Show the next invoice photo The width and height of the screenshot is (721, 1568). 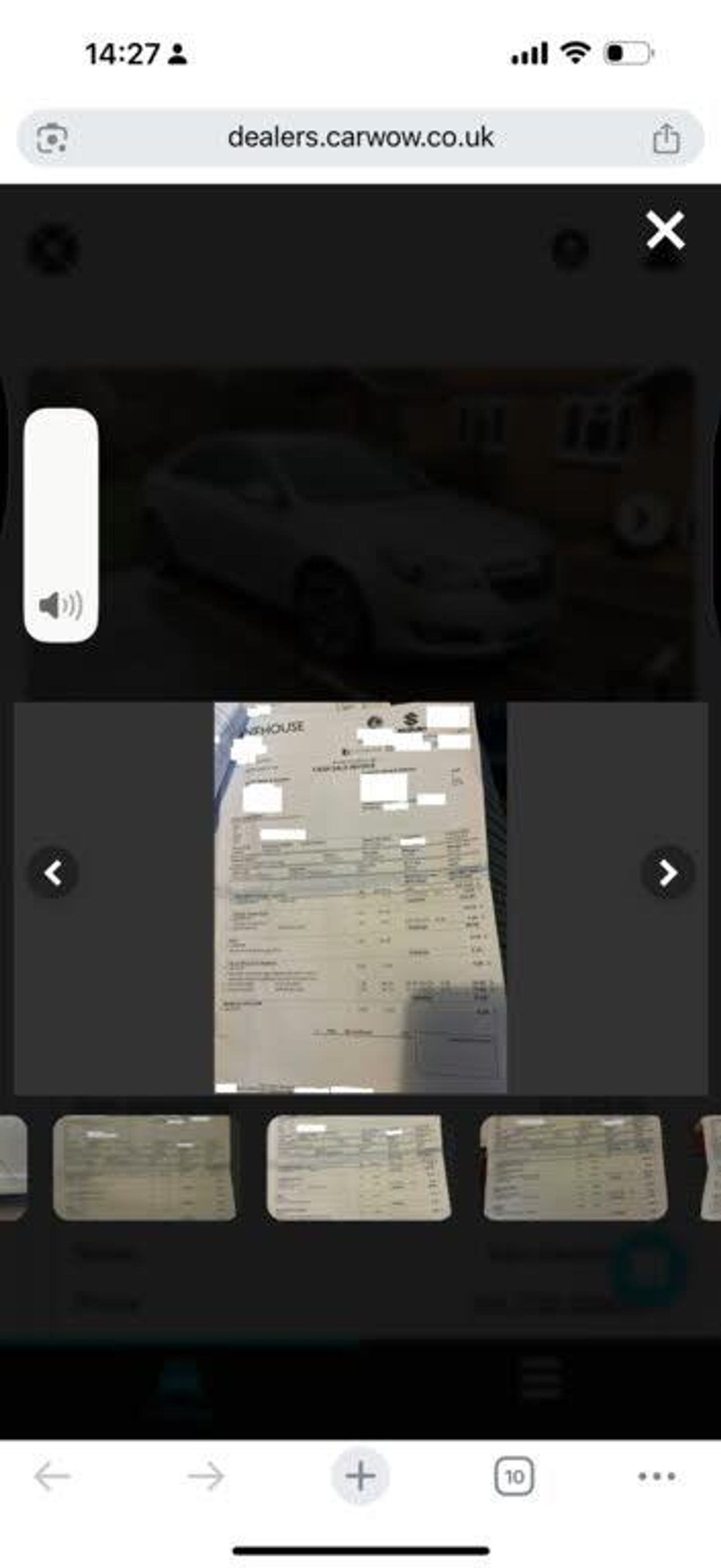[x=667, y=873]
